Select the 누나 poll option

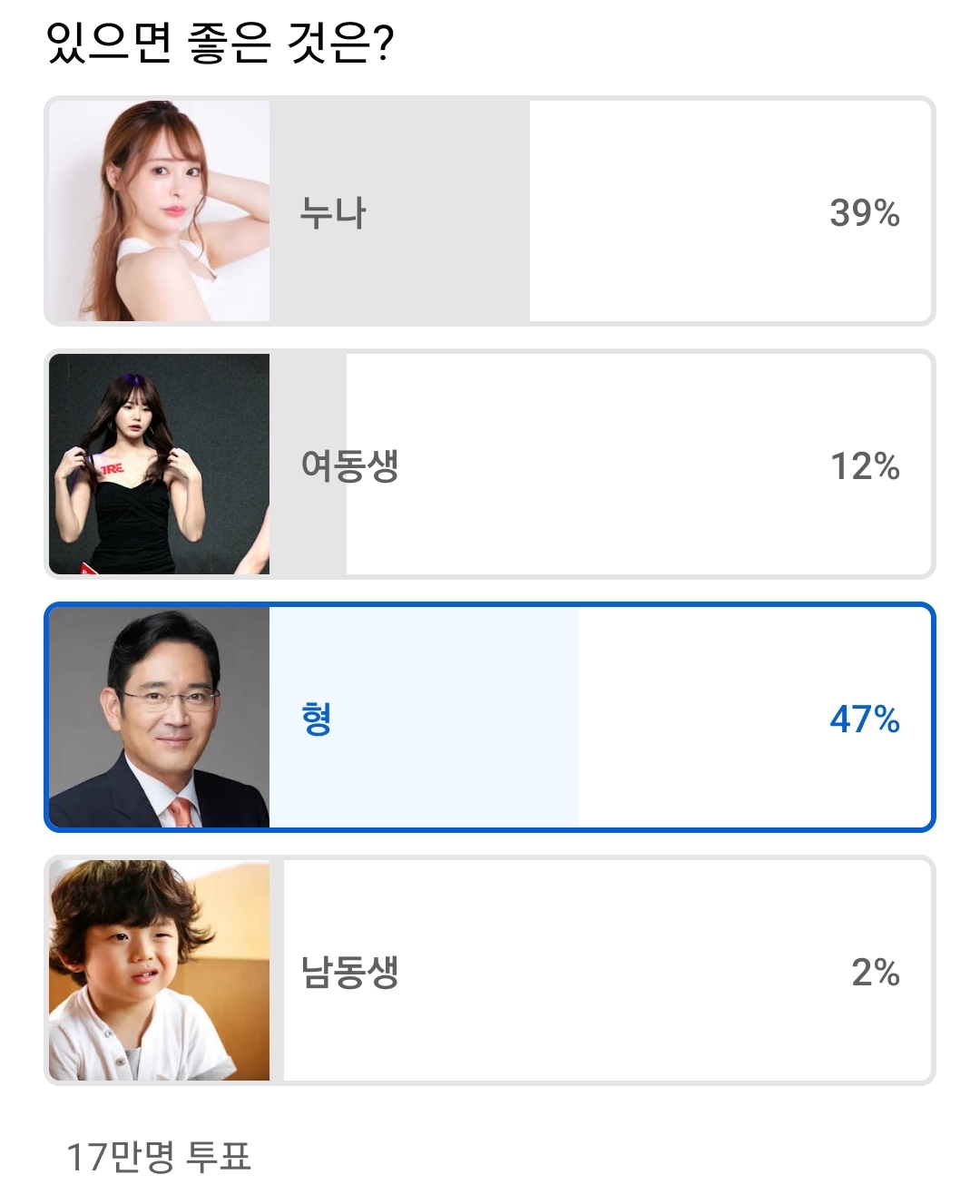(x=490, y=210)
